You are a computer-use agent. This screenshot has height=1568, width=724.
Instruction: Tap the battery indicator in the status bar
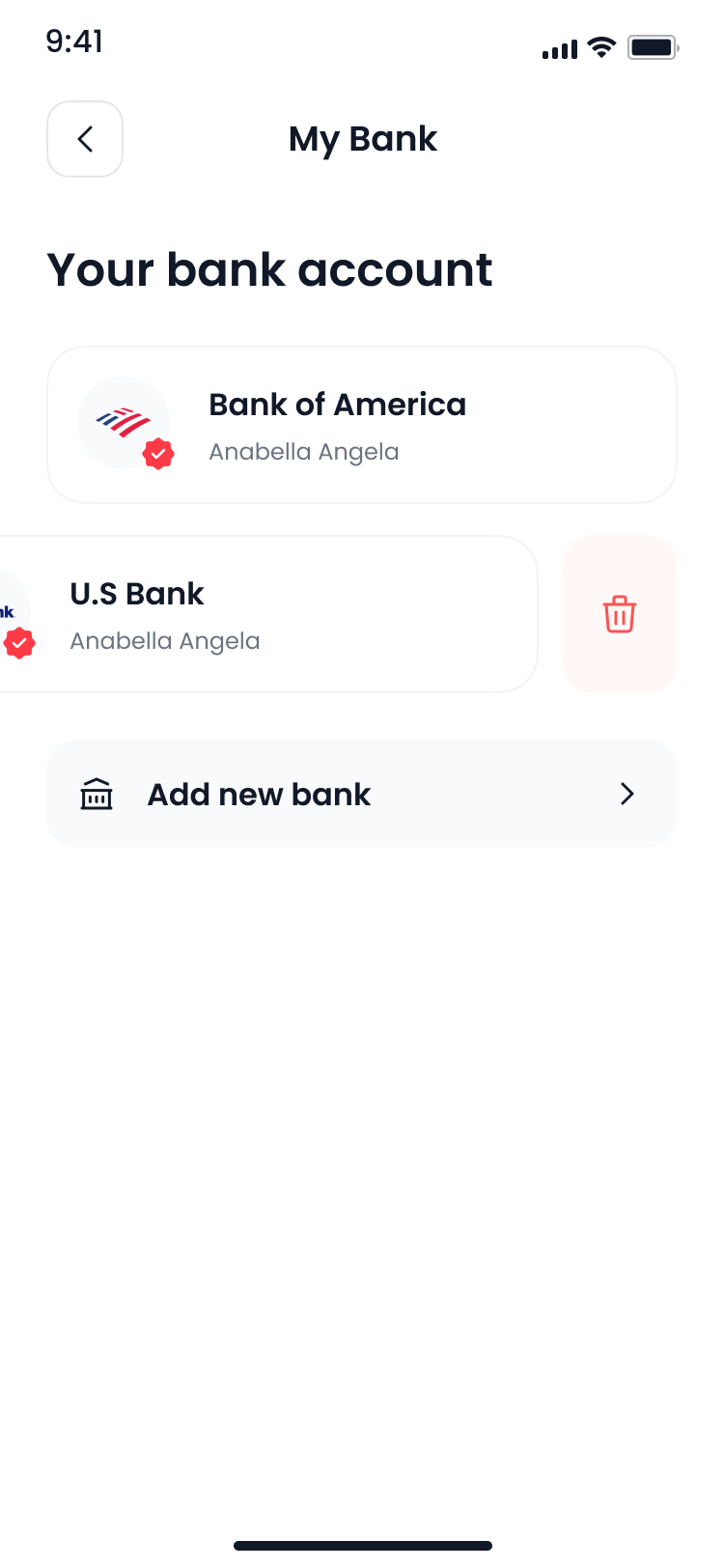pyautogui.click(x=653, y=46)
